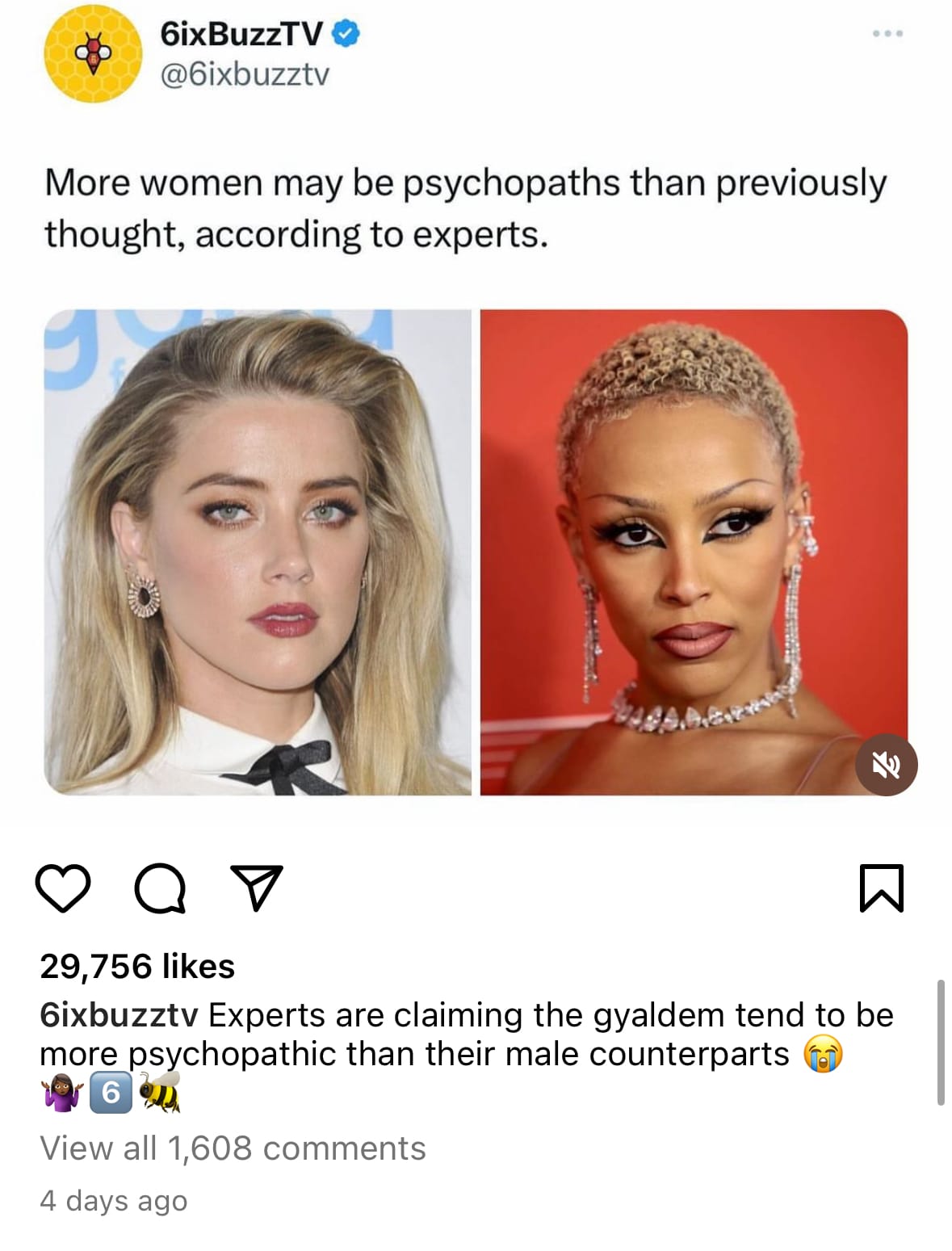Bookmark this post
This screenshot has width=952, height=1251.
881,888
